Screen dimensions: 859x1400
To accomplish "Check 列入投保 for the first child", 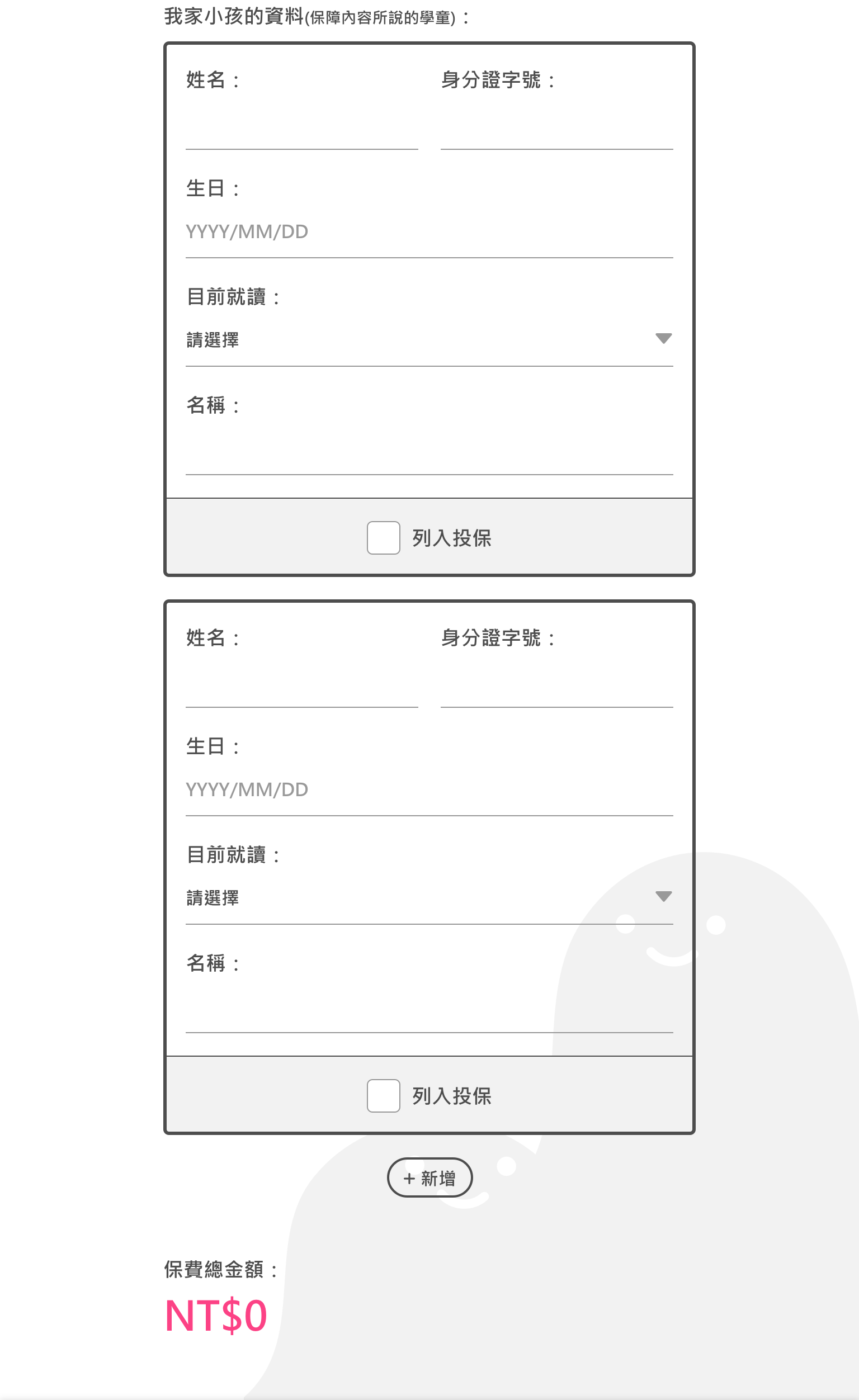I will (384, 537).
